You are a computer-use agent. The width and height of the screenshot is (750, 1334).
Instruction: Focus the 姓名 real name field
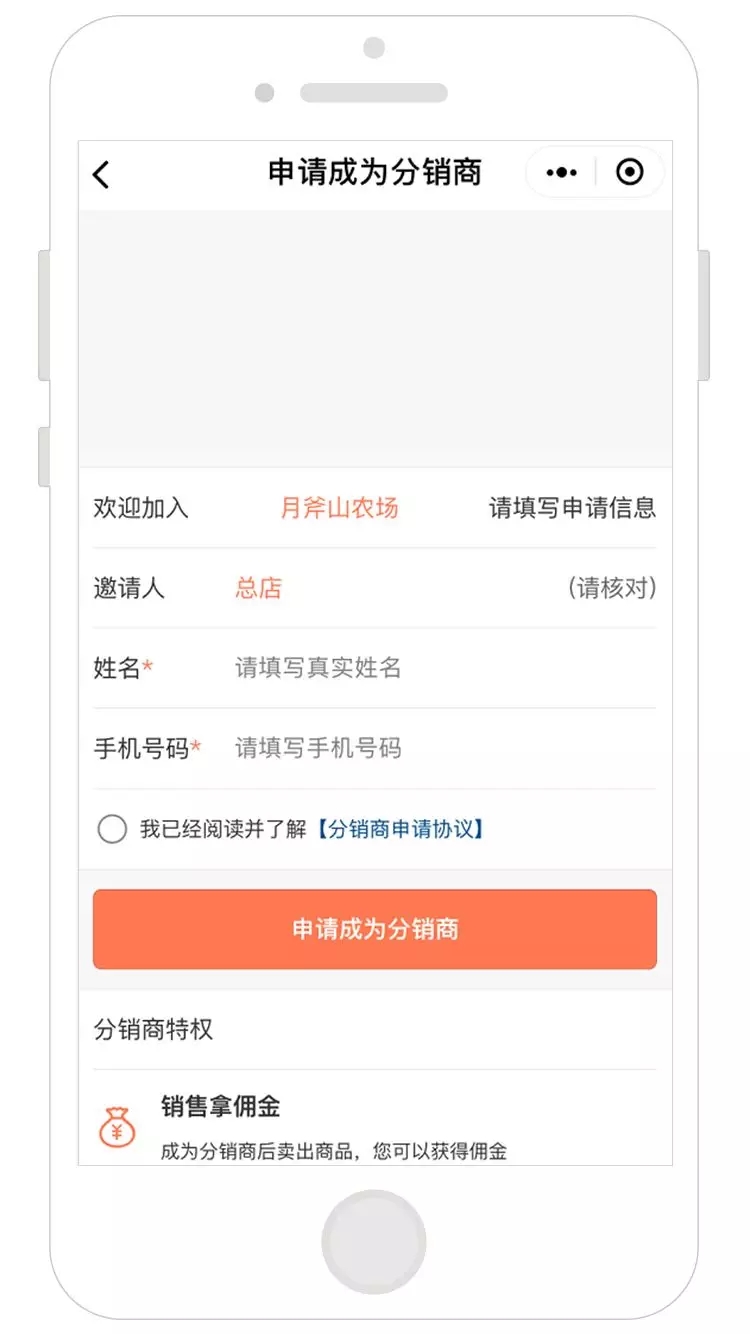click(x=440, y=668)
